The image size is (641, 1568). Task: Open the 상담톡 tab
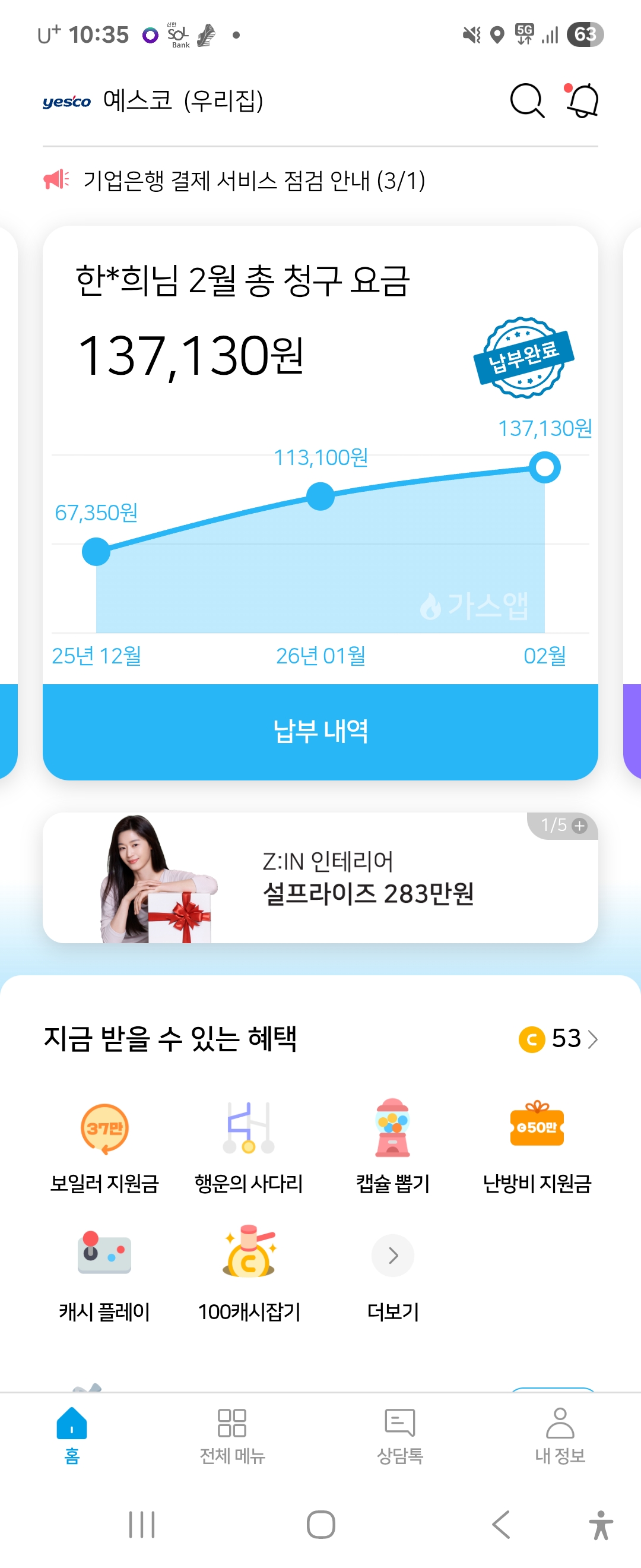[399, 1436]
